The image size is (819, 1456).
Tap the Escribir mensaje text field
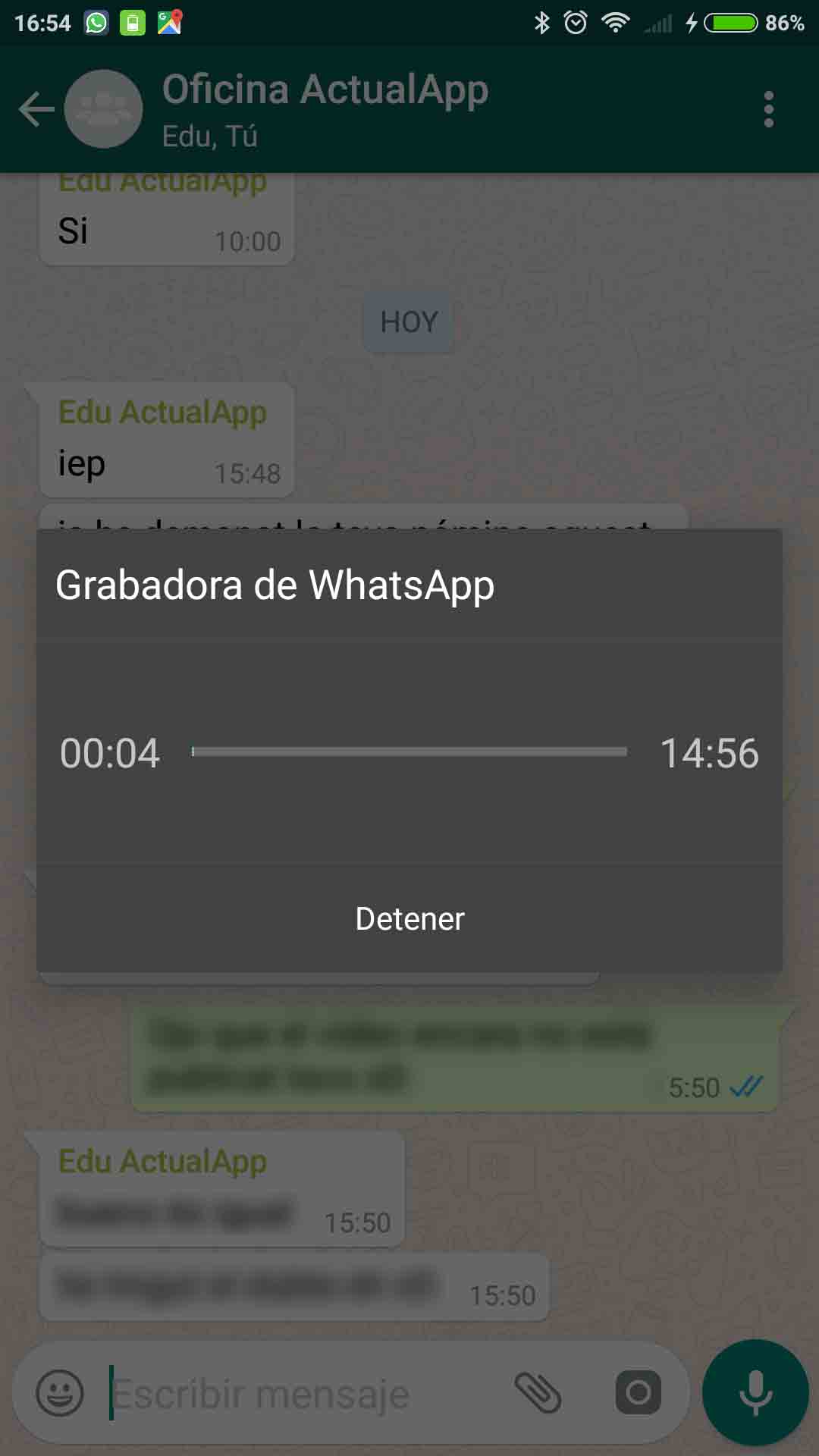click(x=303, y=1393)
